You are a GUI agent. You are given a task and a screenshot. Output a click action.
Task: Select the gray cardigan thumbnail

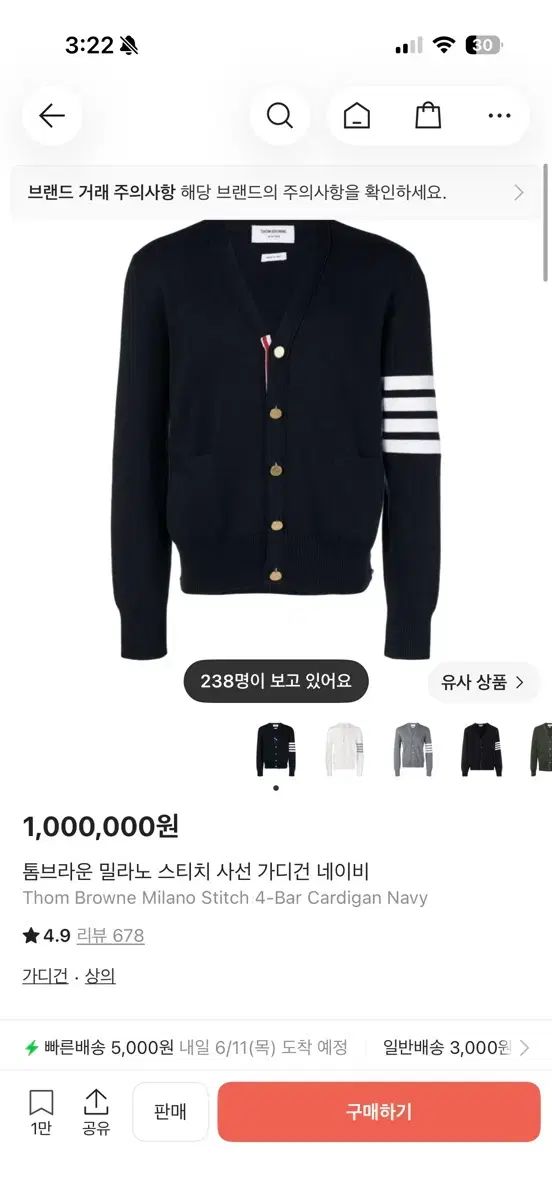(x=414, y=750)
